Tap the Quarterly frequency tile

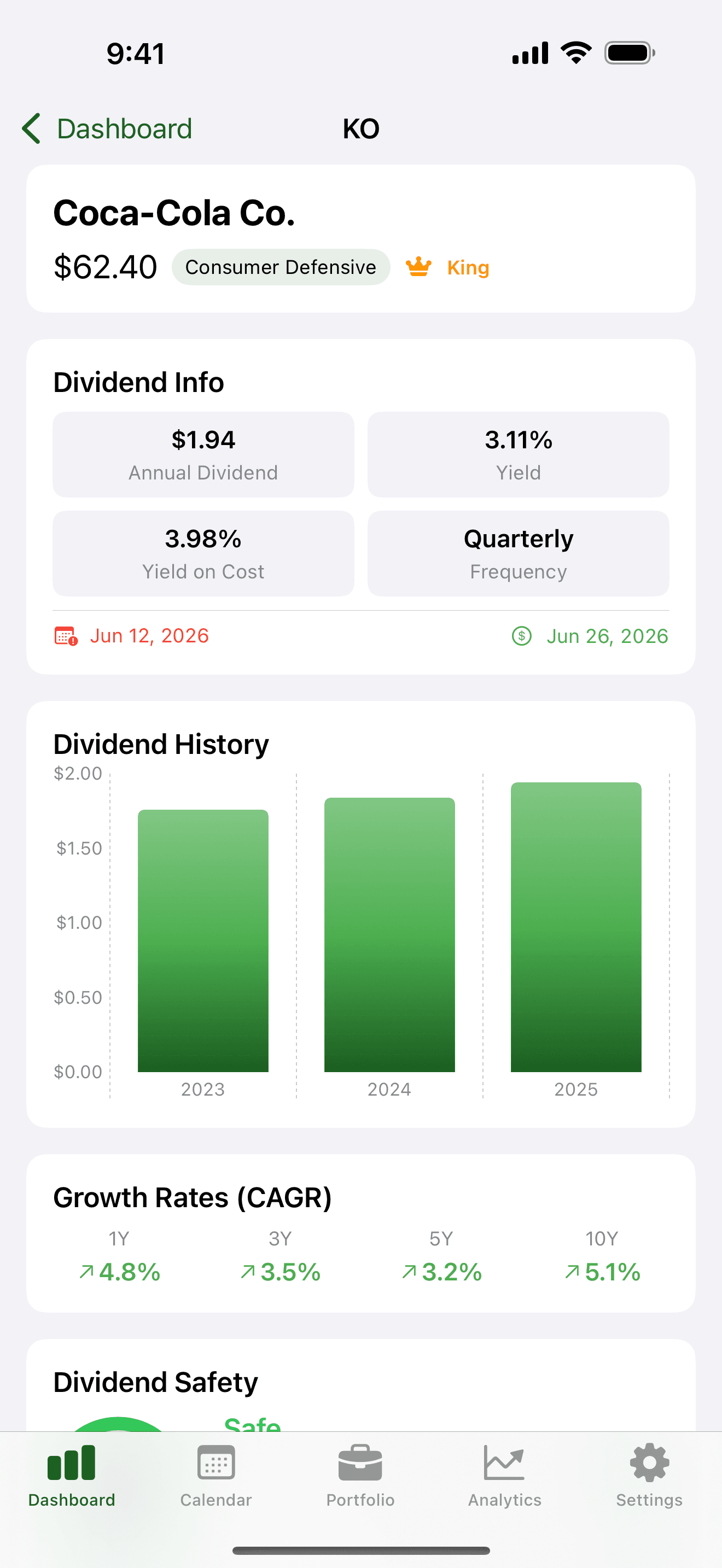pos(518,553)
